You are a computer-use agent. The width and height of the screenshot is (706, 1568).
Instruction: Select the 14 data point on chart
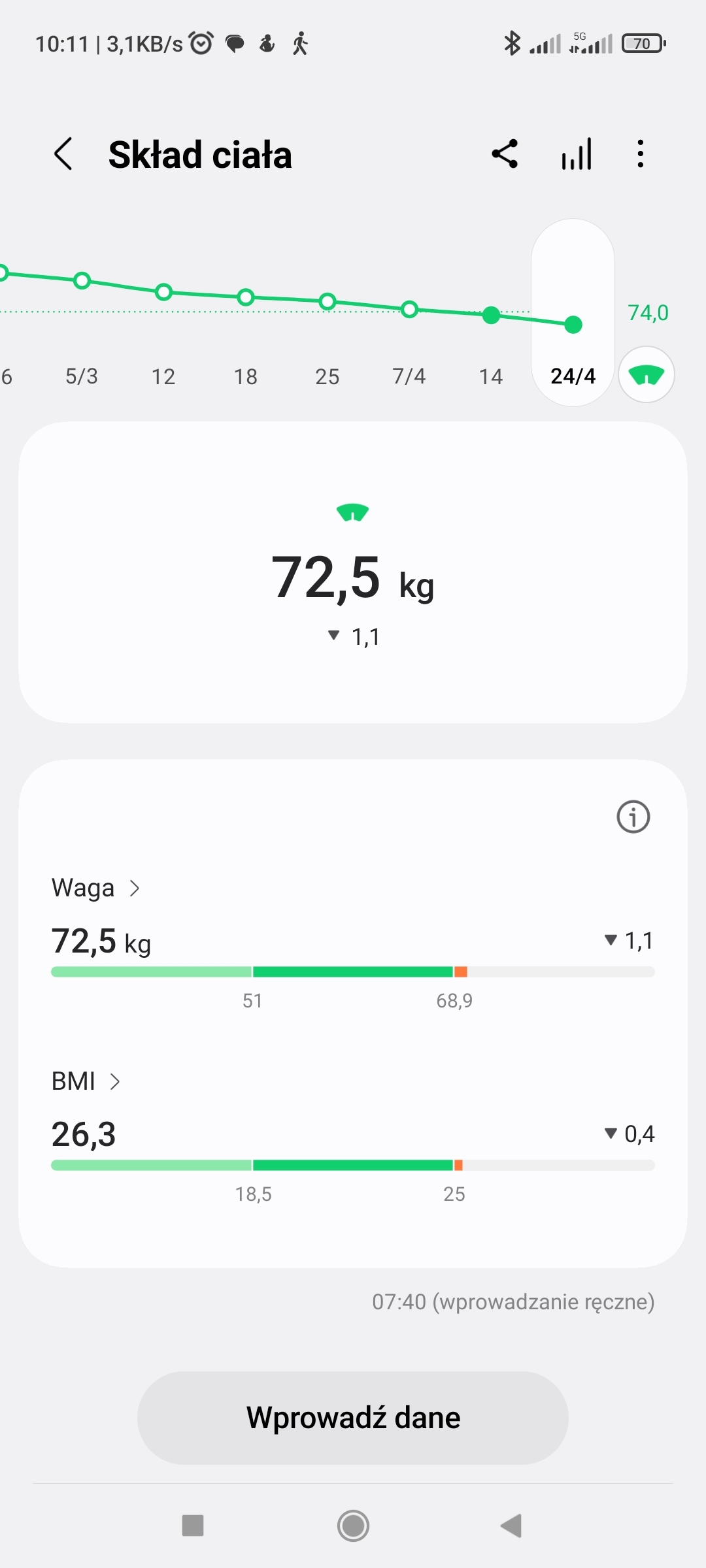(x=491, y=316)
